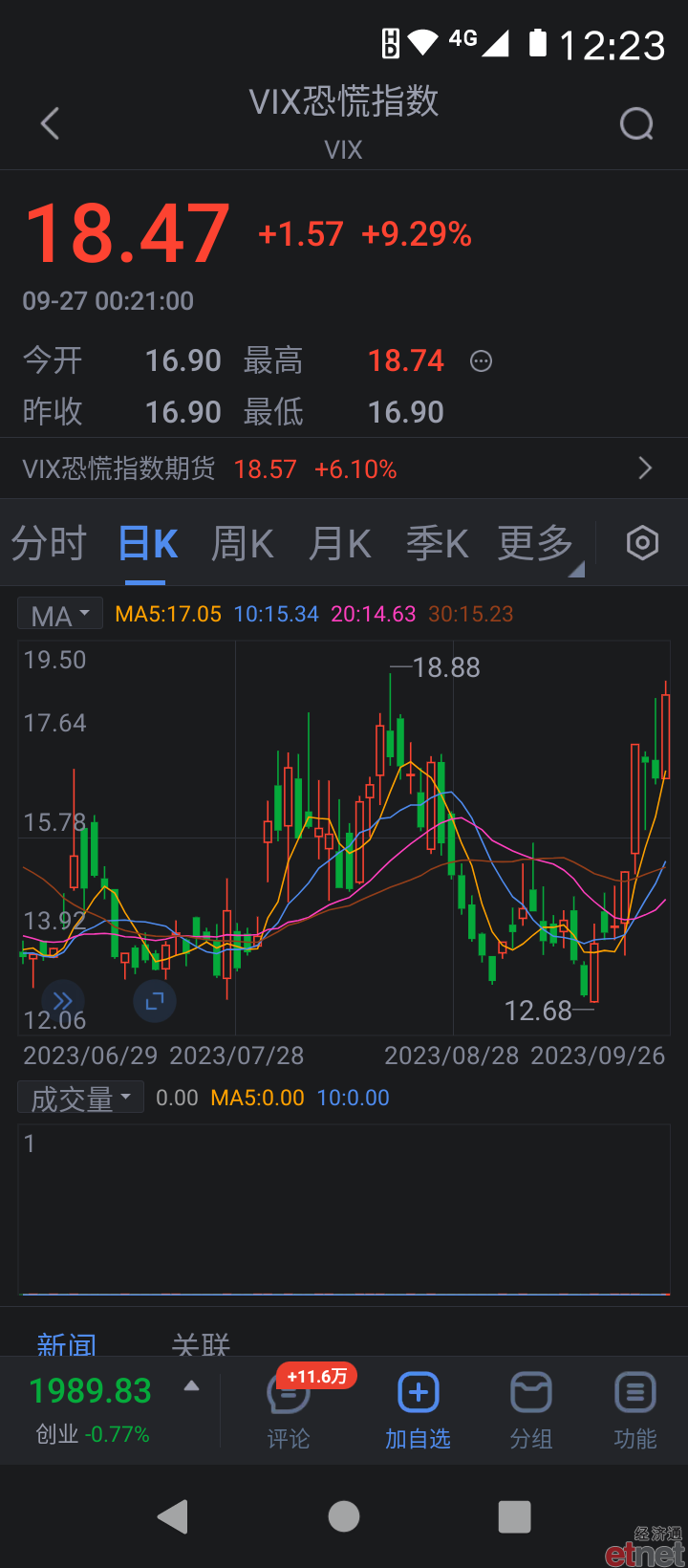Open the 功能 functions menu
688x1568 pixels.
pos(635,1411)
